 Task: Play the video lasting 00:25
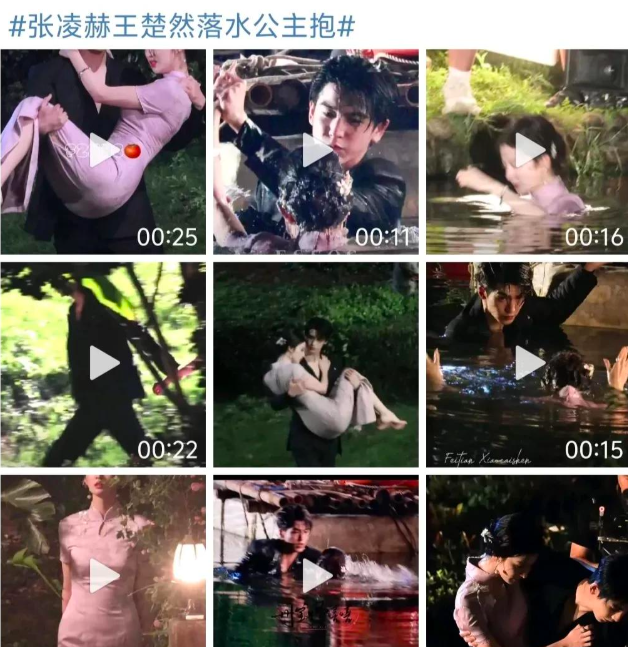click(104, 150)
